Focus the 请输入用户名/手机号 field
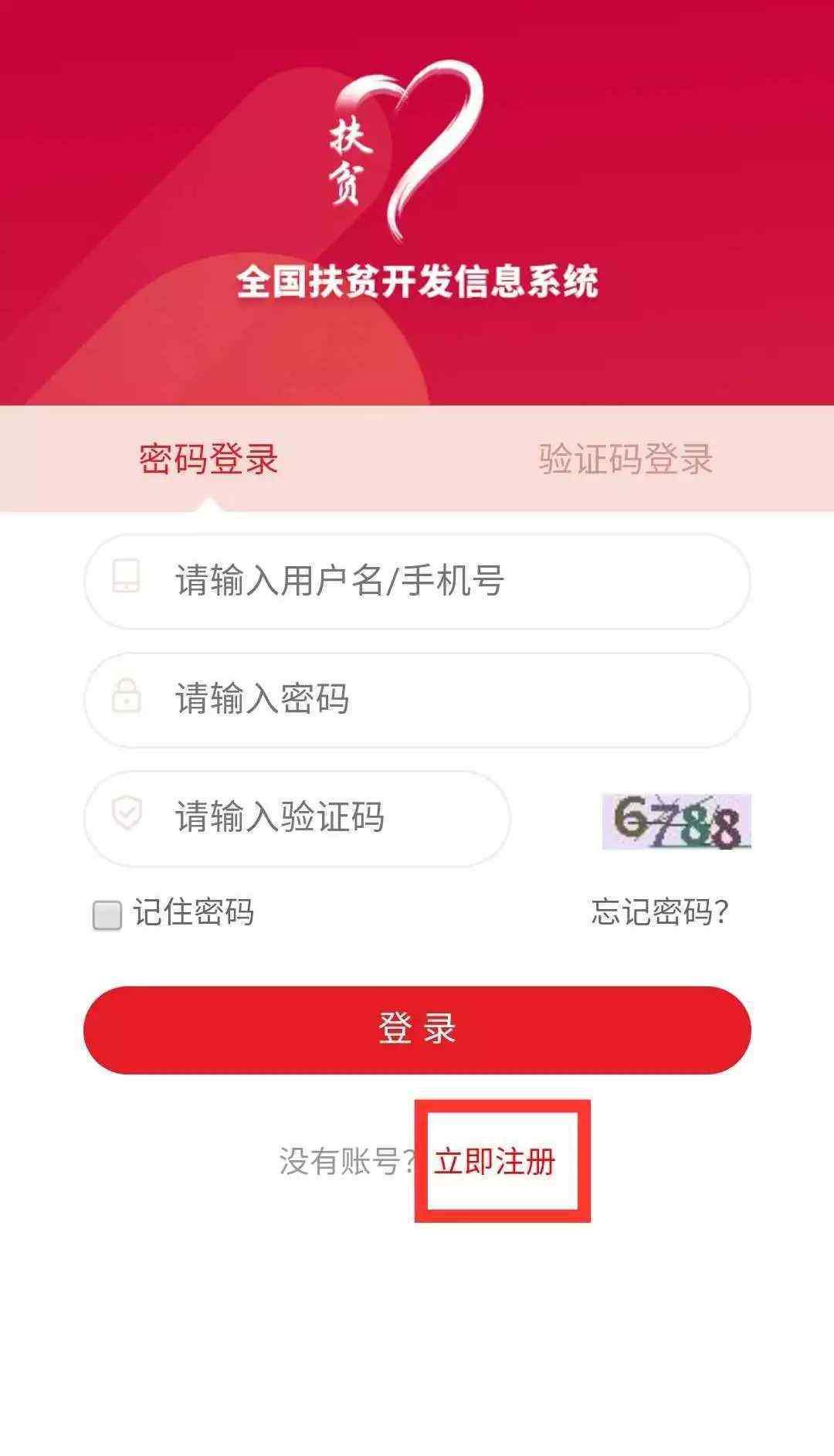The width and height of the screenshot is (834, 1456). [x=417, y=581]
